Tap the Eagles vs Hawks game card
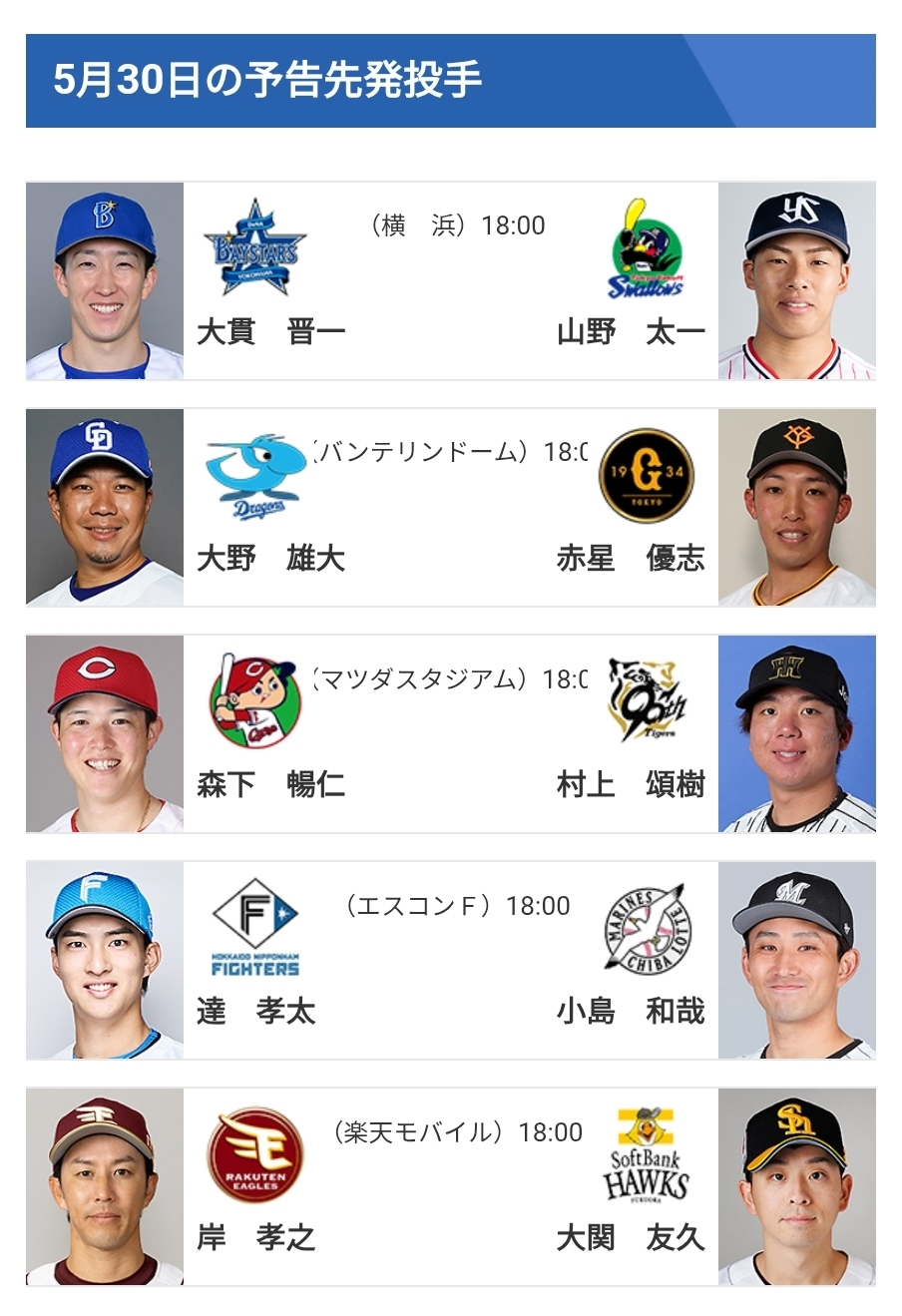The width and height of the screenshot is (902, 1316). pos(451,1187)
